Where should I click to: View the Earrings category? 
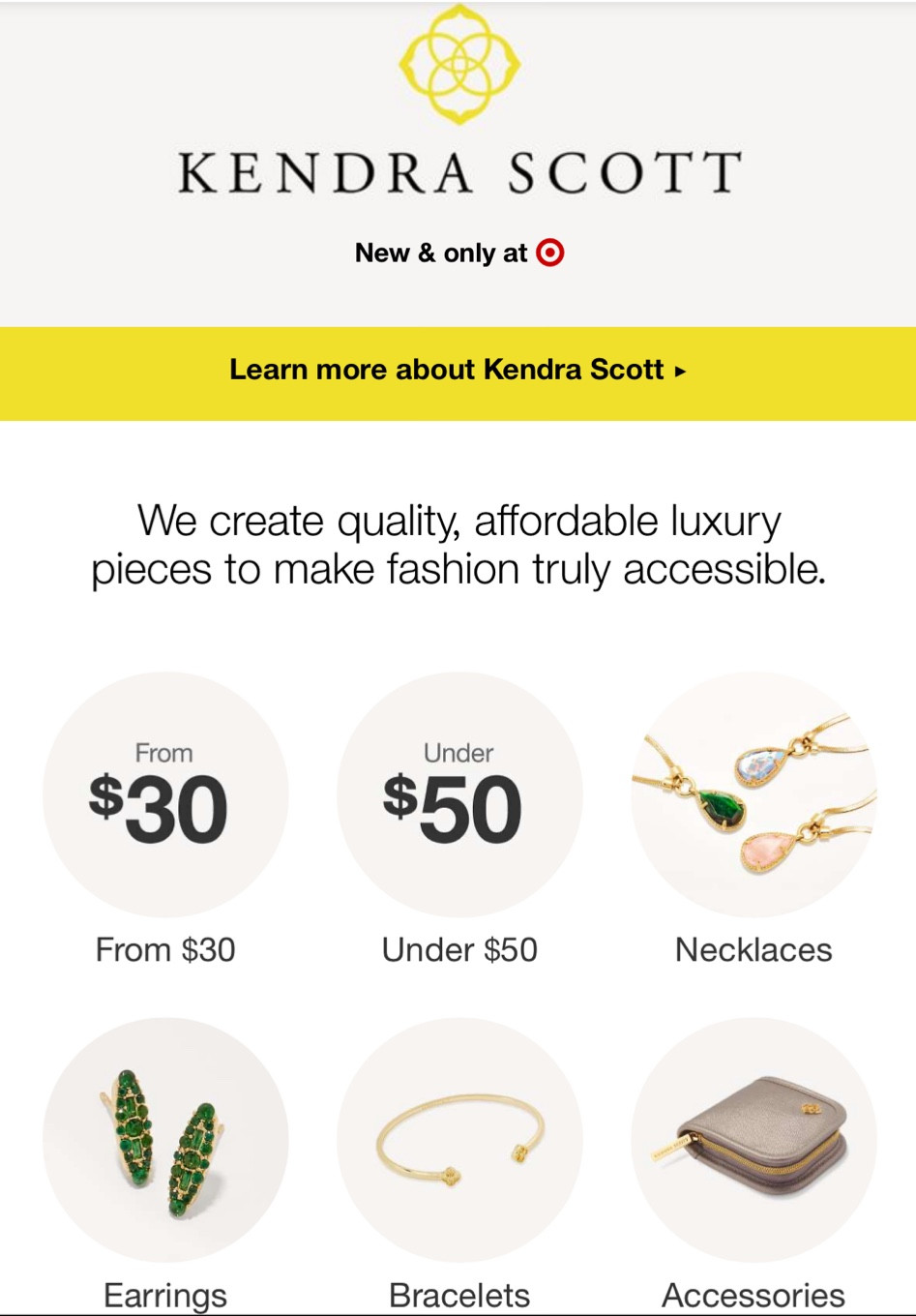click(x=165, y=1140)
